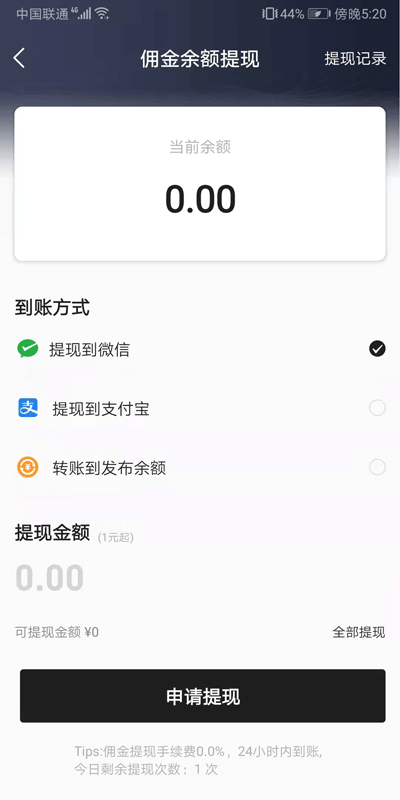Go back using the top-left arrow
The height and width of the screenshot is (800, 400).
click(19, 58)
